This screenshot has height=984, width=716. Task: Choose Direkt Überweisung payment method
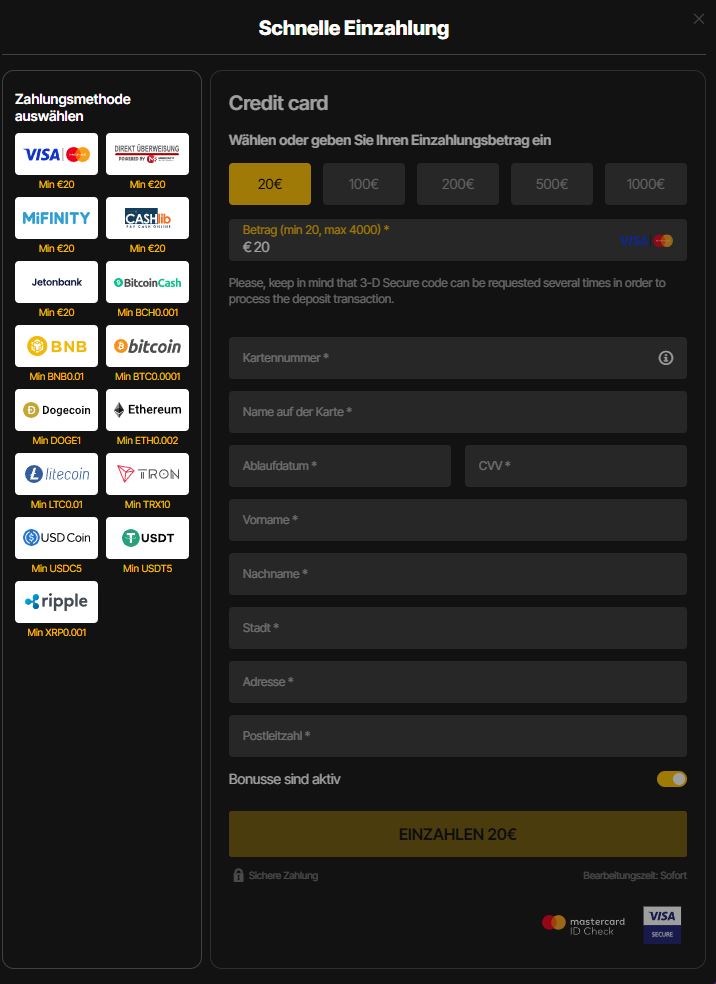pos(147,154)
